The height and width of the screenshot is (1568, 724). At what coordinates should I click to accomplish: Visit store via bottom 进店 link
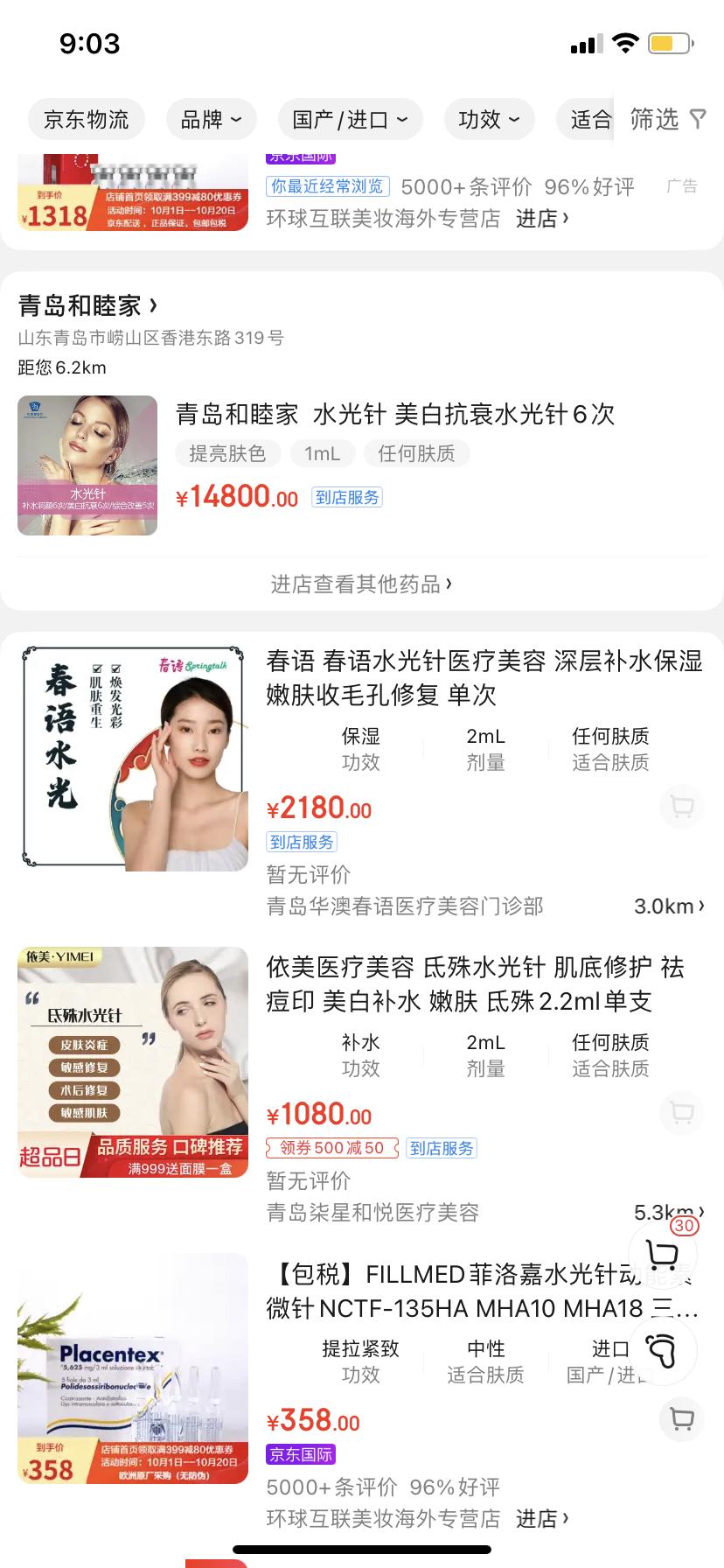click(x=543, y=1520)
